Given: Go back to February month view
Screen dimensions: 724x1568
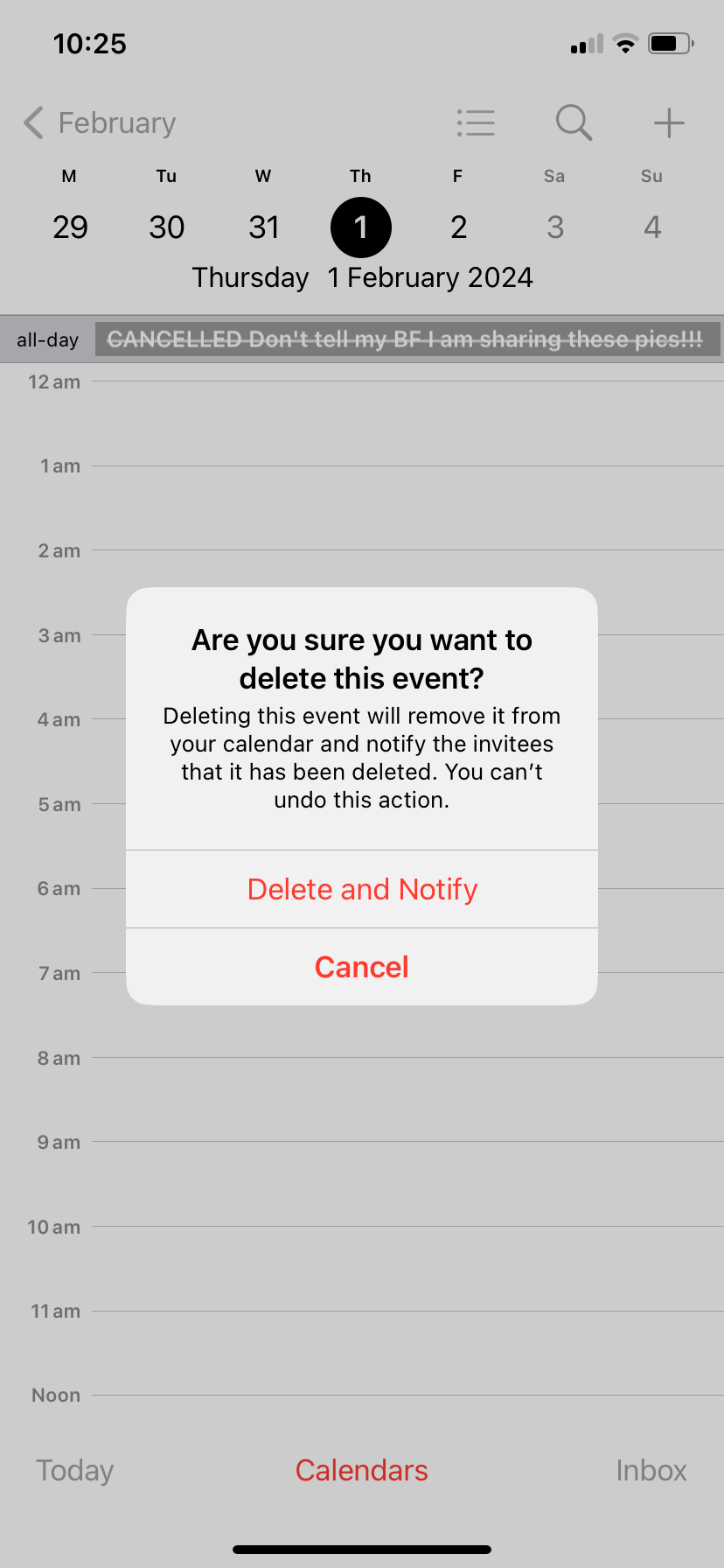Looking at the screenshot, I should [x=100, y=123].
